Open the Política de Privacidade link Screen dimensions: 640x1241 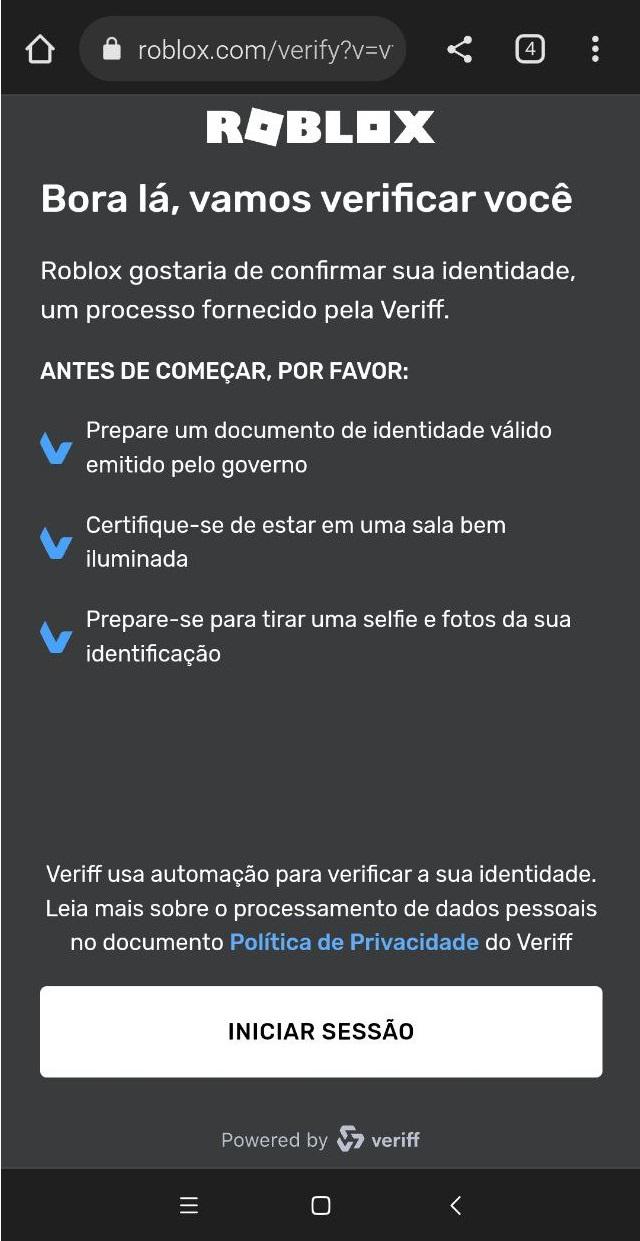354,942
